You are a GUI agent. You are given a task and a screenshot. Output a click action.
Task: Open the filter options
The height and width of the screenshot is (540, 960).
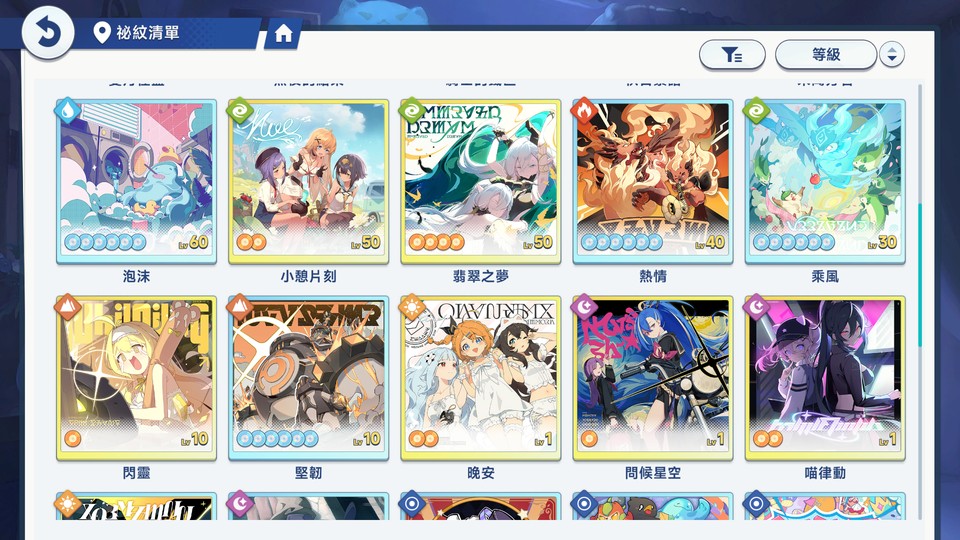[x=732, y=55]
